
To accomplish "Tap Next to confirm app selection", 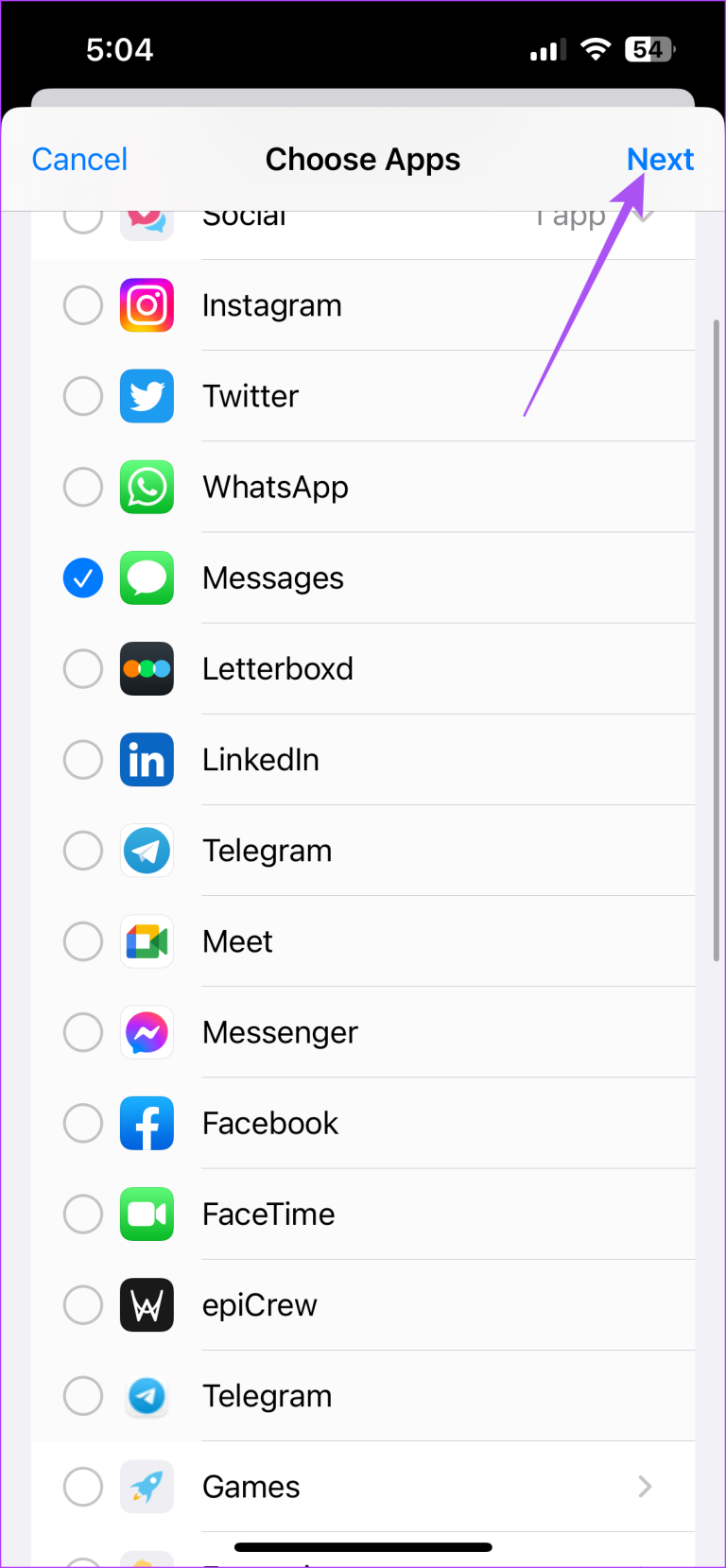I will pos(661,159).
